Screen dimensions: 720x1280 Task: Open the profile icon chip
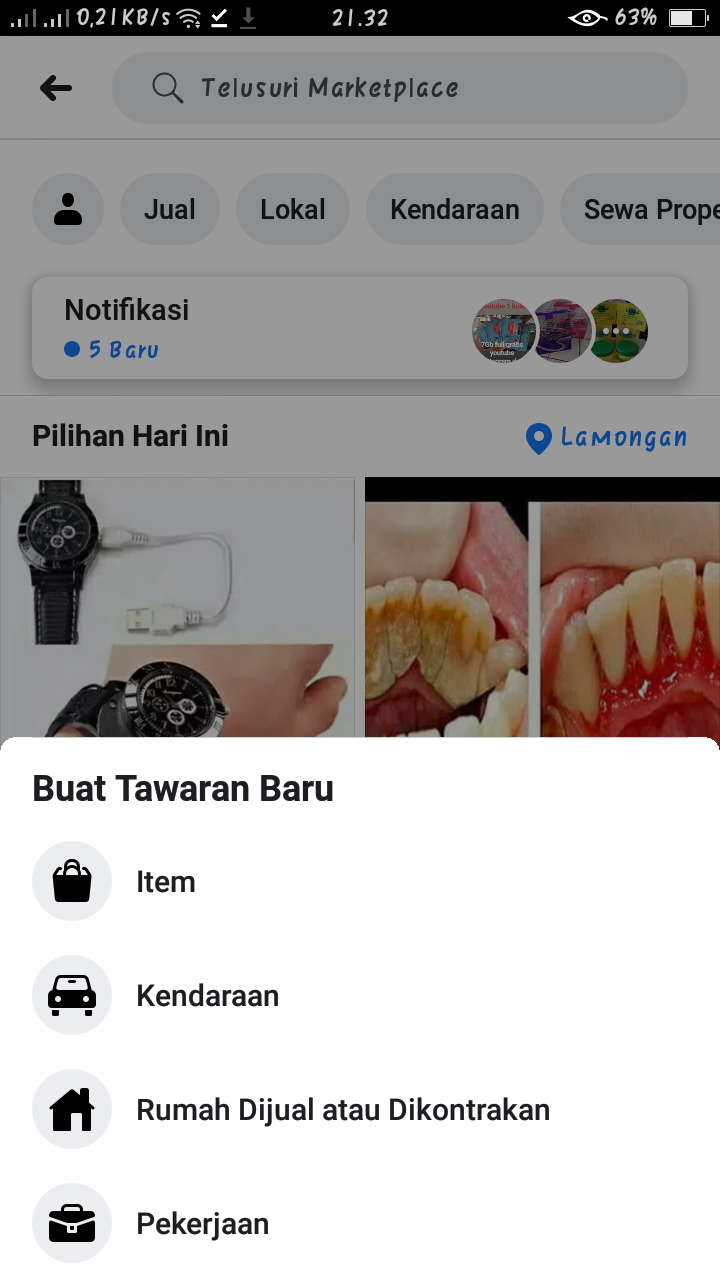(68, 209)
